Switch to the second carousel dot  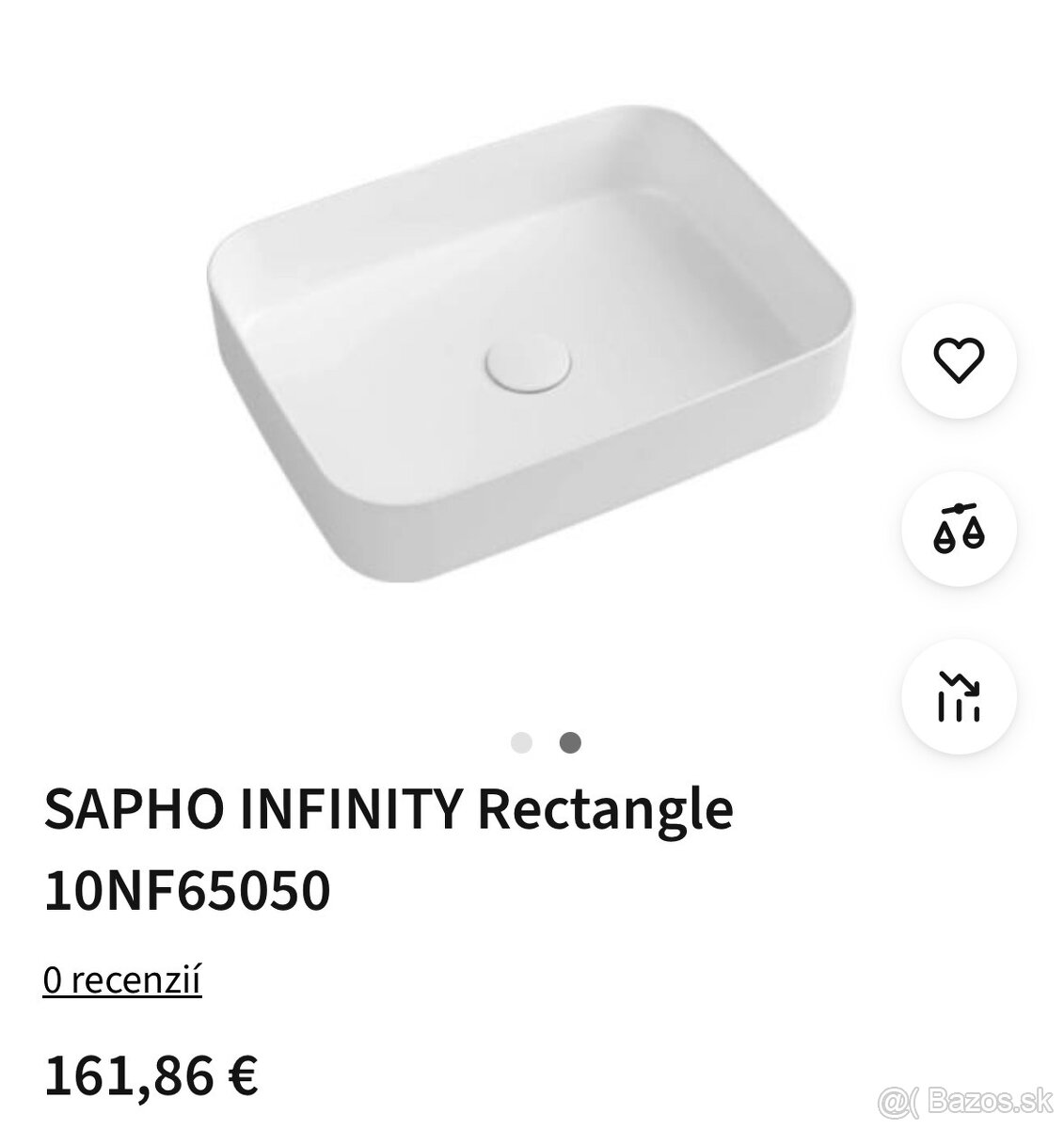point(568,743)
